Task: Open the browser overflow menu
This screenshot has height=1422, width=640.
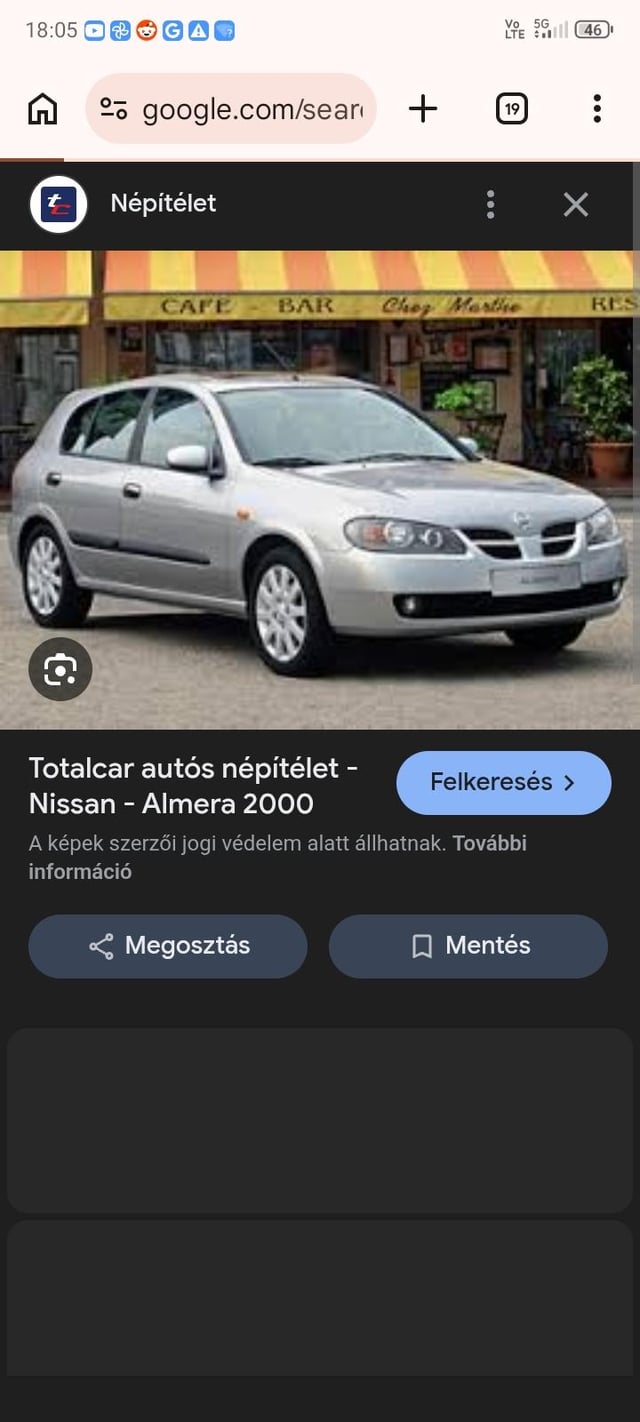Action: [x=596, y=109]
